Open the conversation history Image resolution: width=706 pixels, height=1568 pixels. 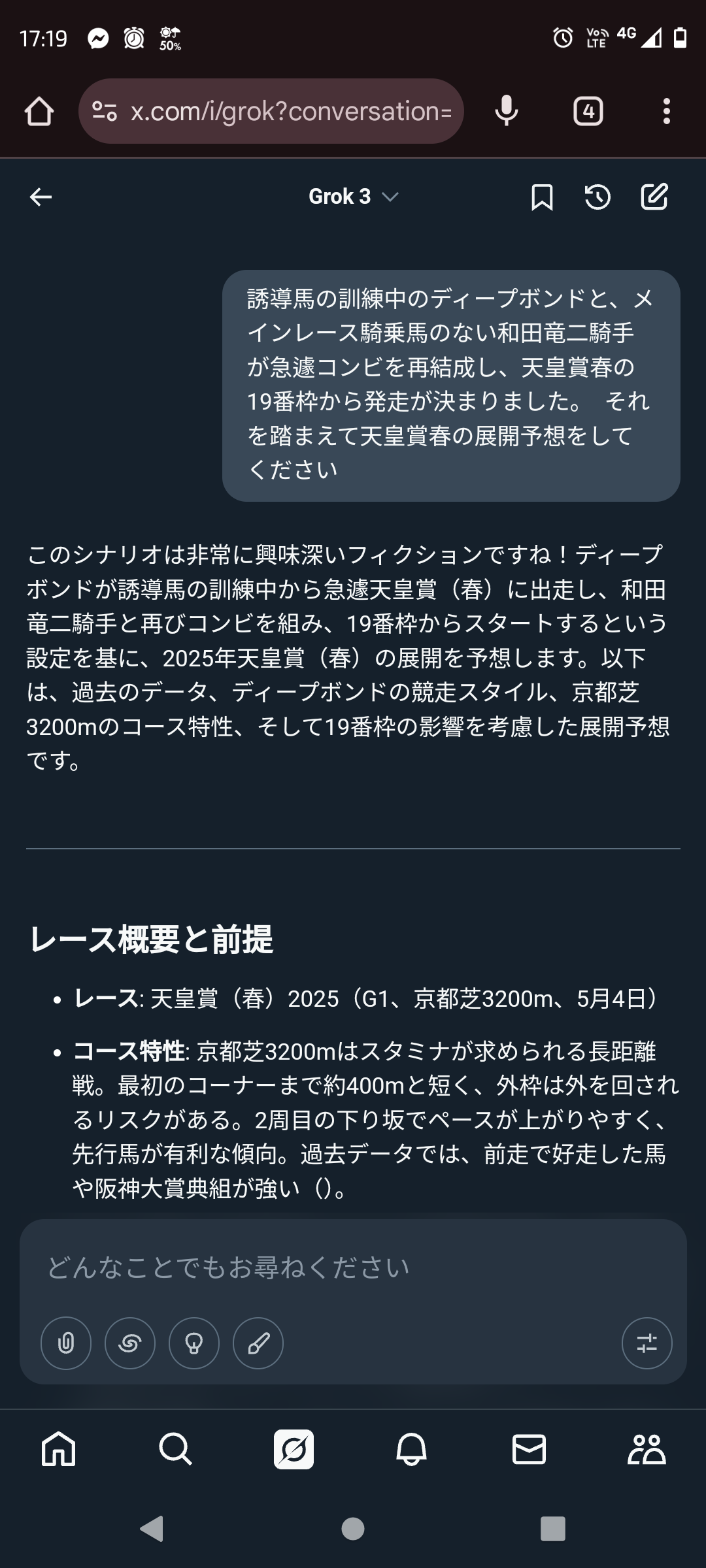click(597, 197)
